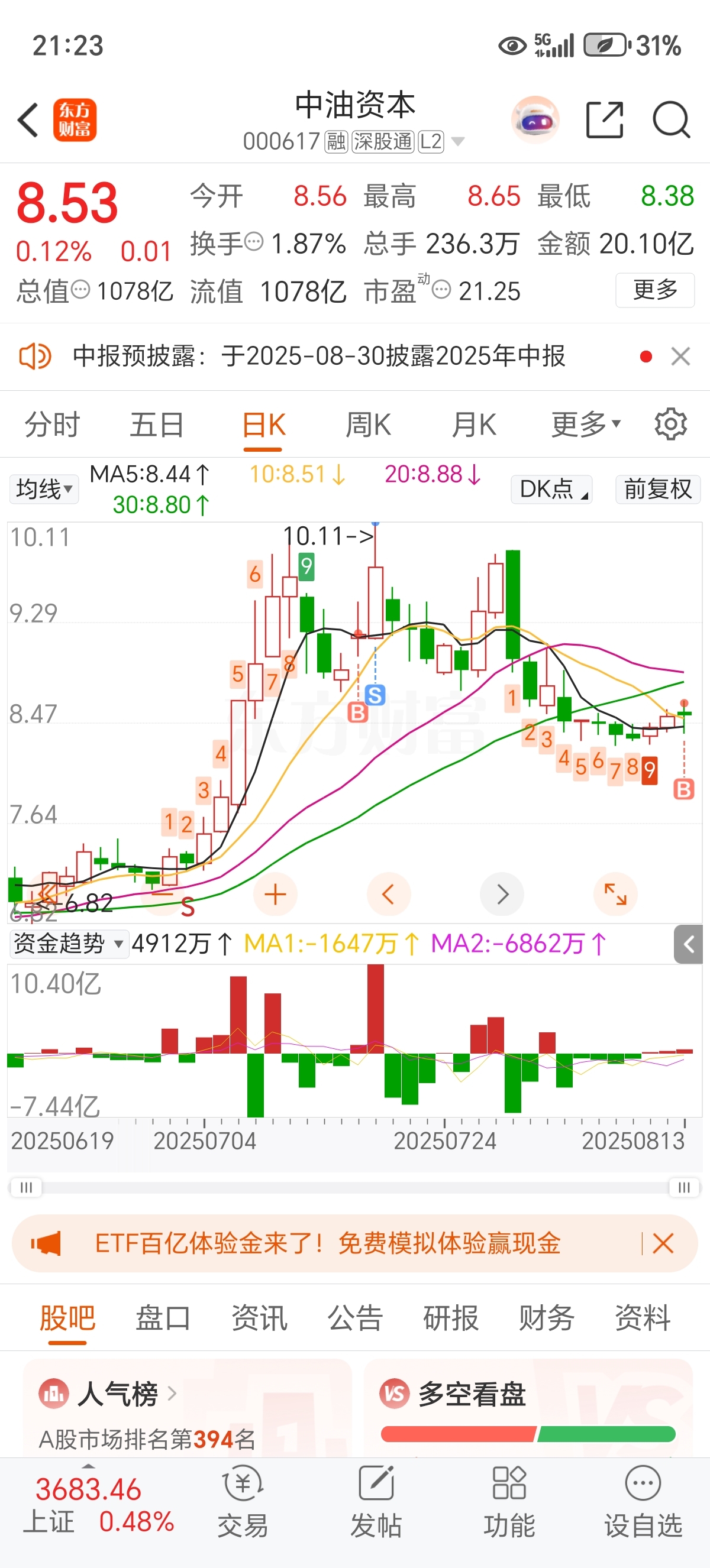Expand the 更多 chart period dropdown
The image size is (710, 1568).
585,425
